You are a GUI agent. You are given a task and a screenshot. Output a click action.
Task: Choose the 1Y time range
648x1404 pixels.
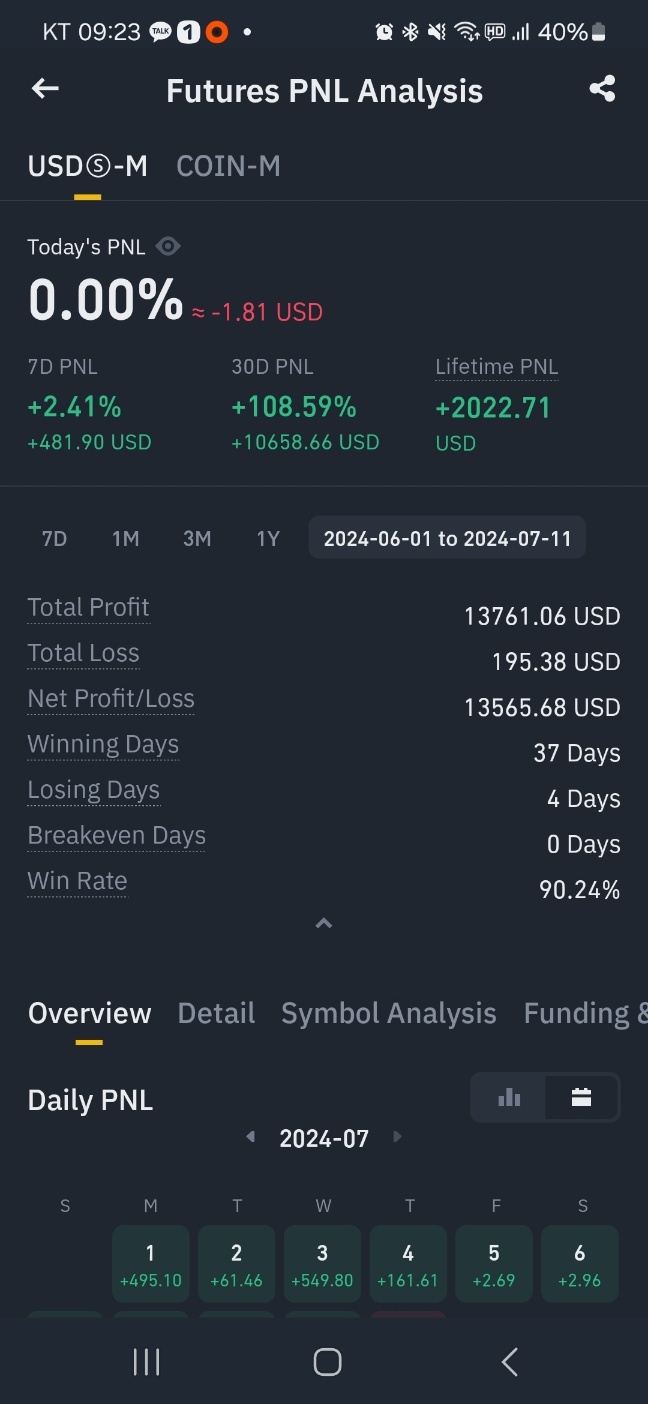click(268, 539)
